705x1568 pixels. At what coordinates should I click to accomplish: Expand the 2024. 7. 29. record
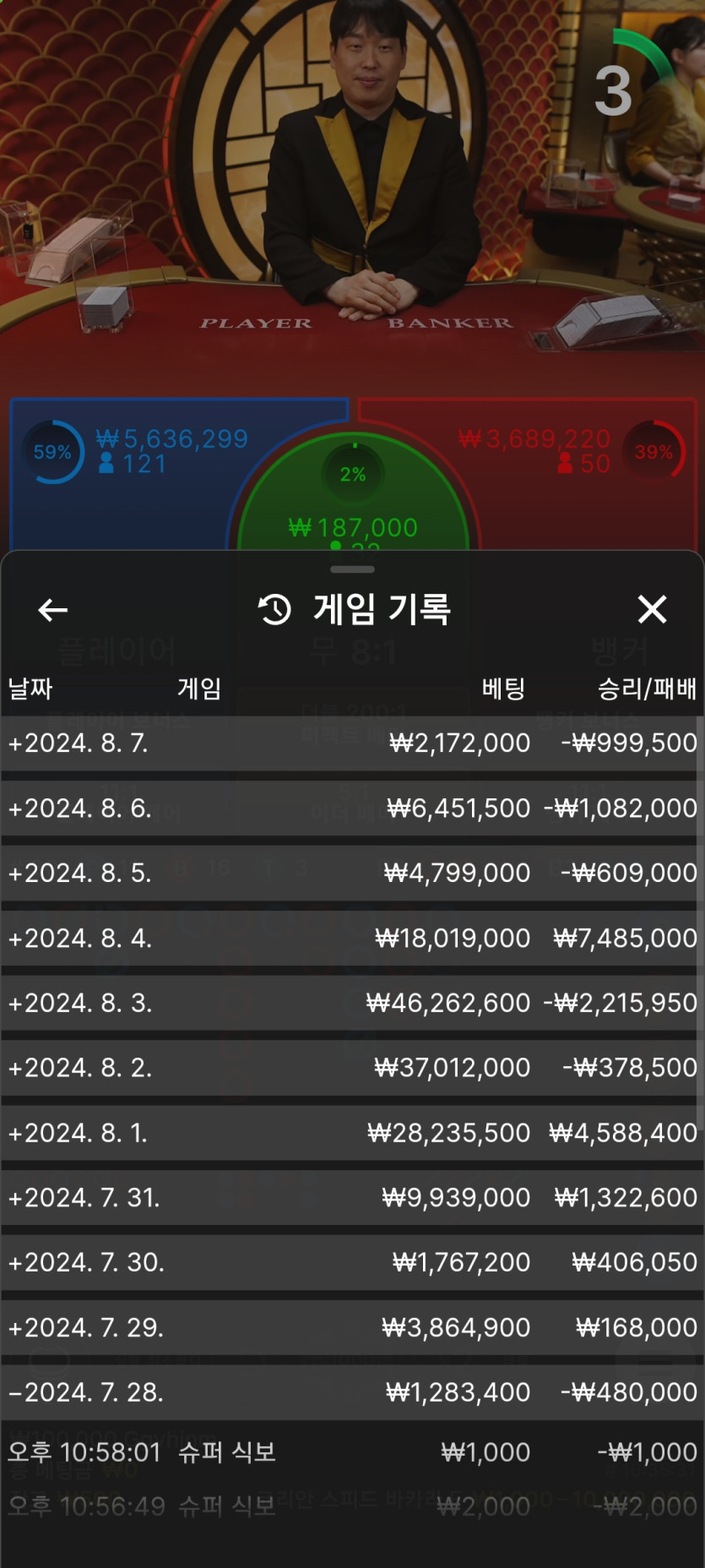point(352,1327)
